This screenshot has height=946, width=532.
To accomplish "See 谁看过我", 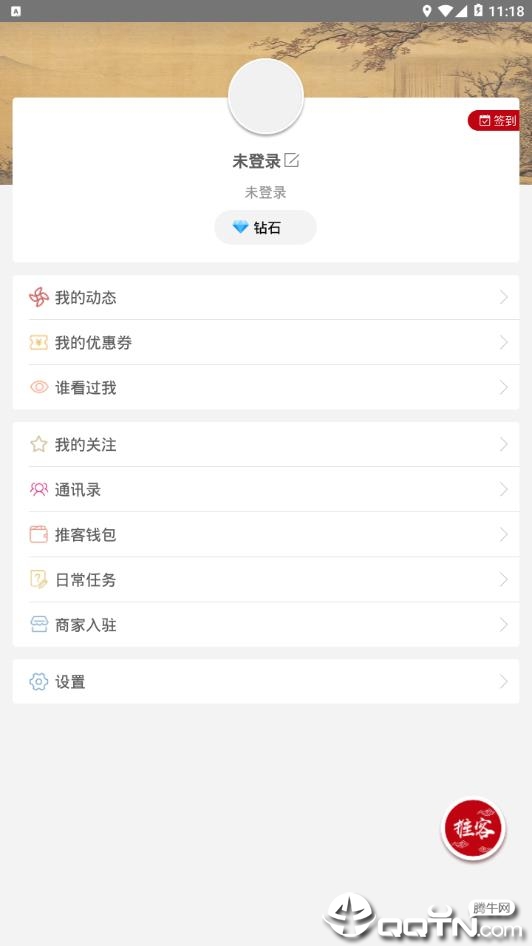I will coord(266,387).
